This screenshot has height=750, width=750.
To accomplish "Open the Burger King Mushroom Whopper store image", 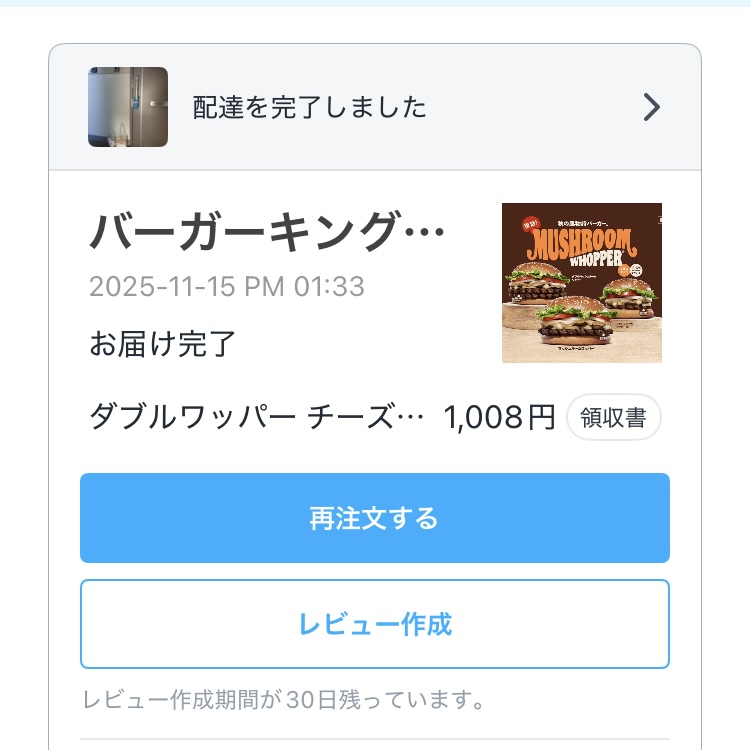I will point(581,283).
